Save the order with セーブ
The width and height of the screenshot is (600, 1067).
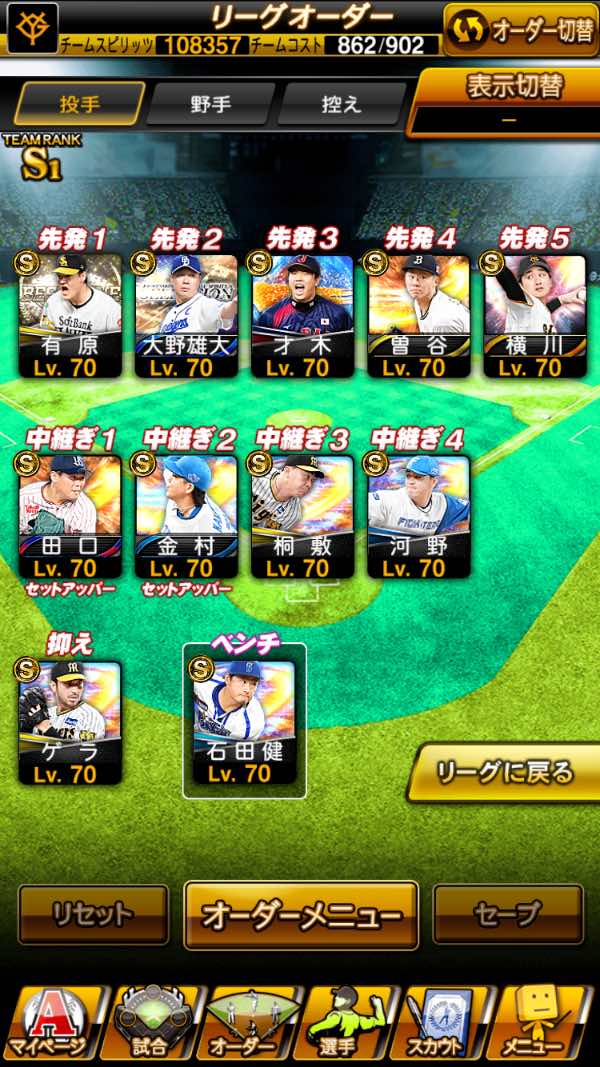coord(508,914)
